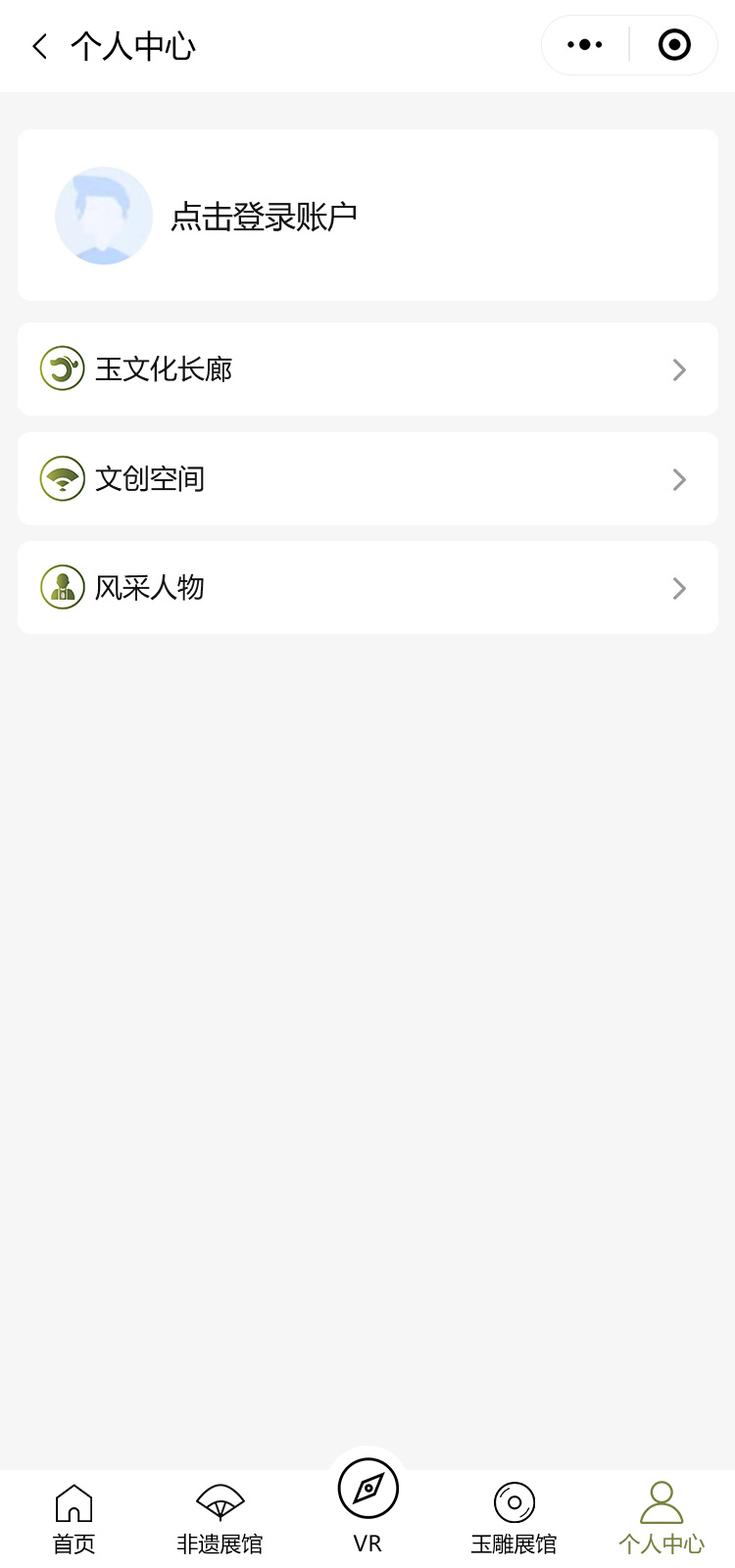
Task: Go back from 个人中心 page
Action: 40,46
